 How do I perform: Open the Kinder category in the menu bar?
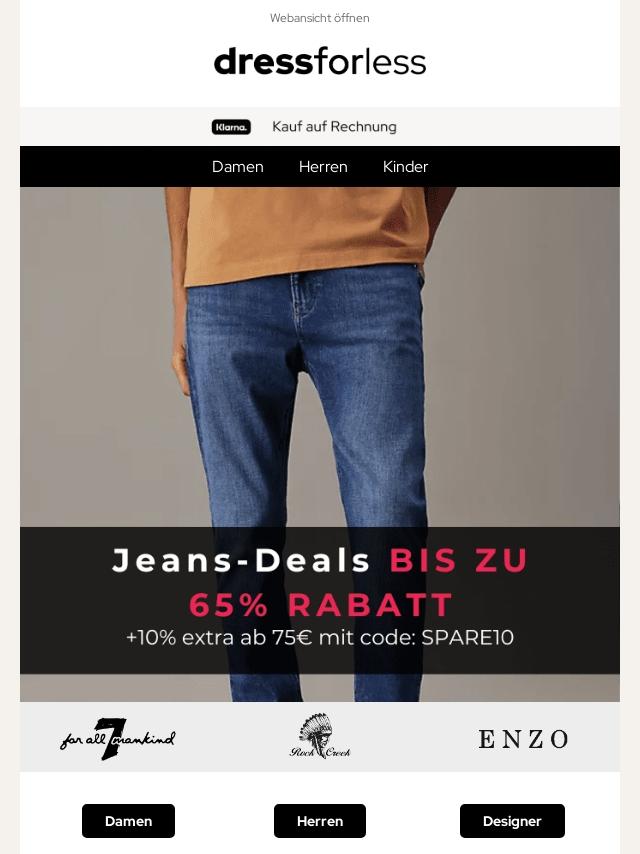(405, 167)
